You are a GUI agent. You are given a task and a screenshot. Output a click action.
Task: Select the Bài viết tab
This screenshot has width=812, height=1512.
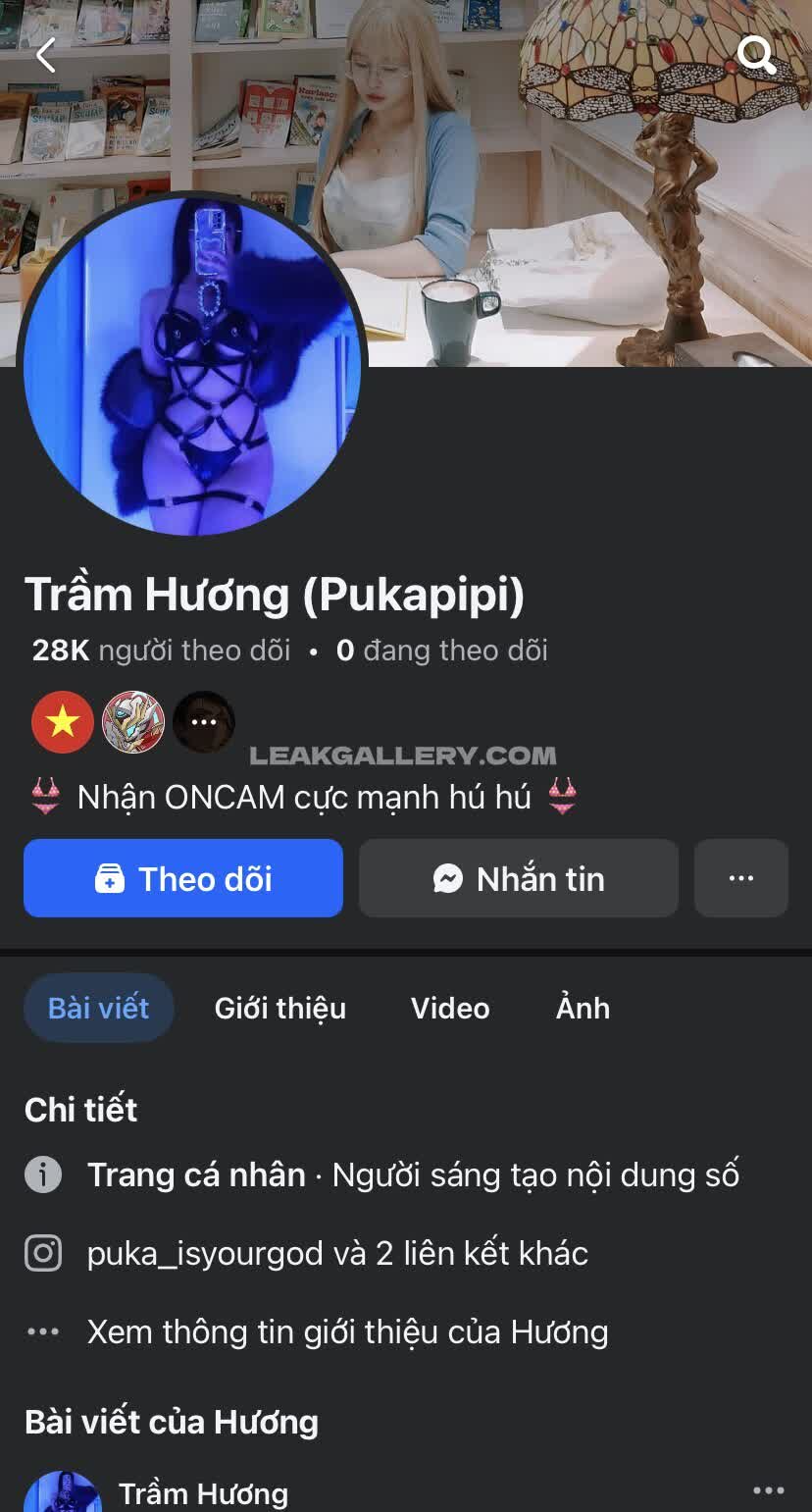tap(99, 1008)
